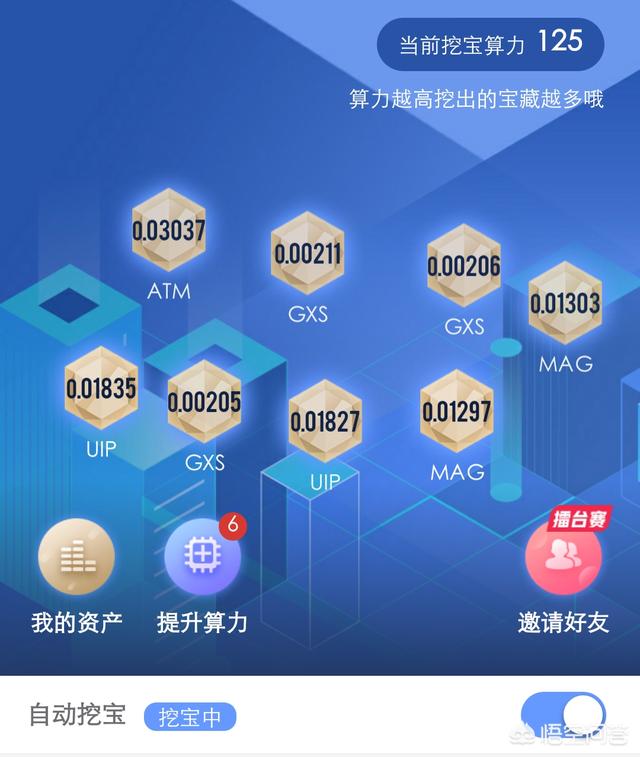Collect the 0.01827 UIP treasure
640x757 pixels.
click(325, 421)
